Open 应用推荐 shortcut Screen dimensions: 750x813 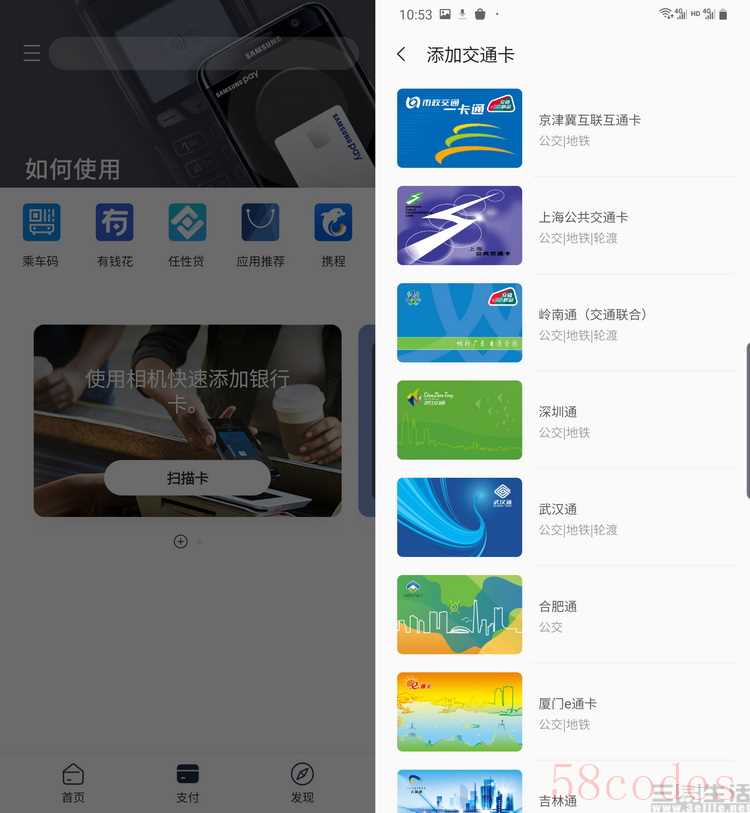[260, 233]
